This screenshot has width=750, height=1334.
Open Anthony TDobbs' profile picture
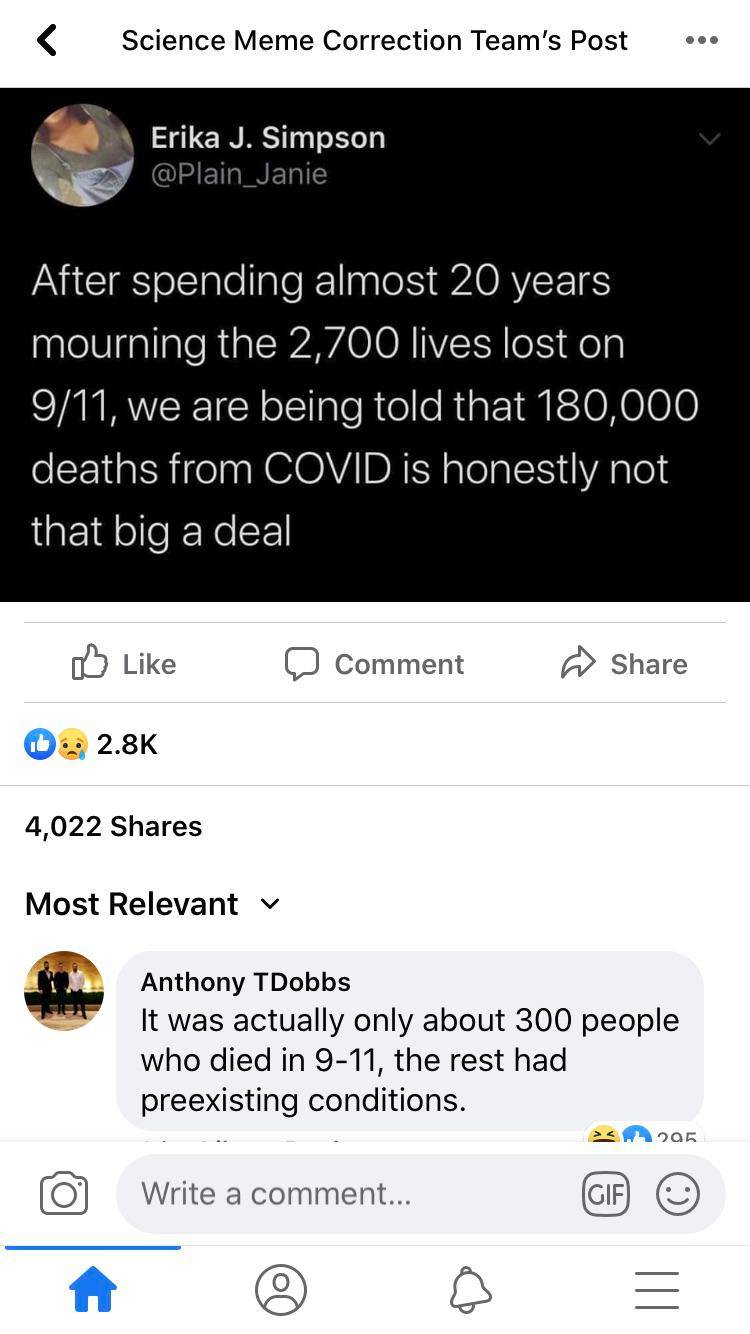click(64, 990)
